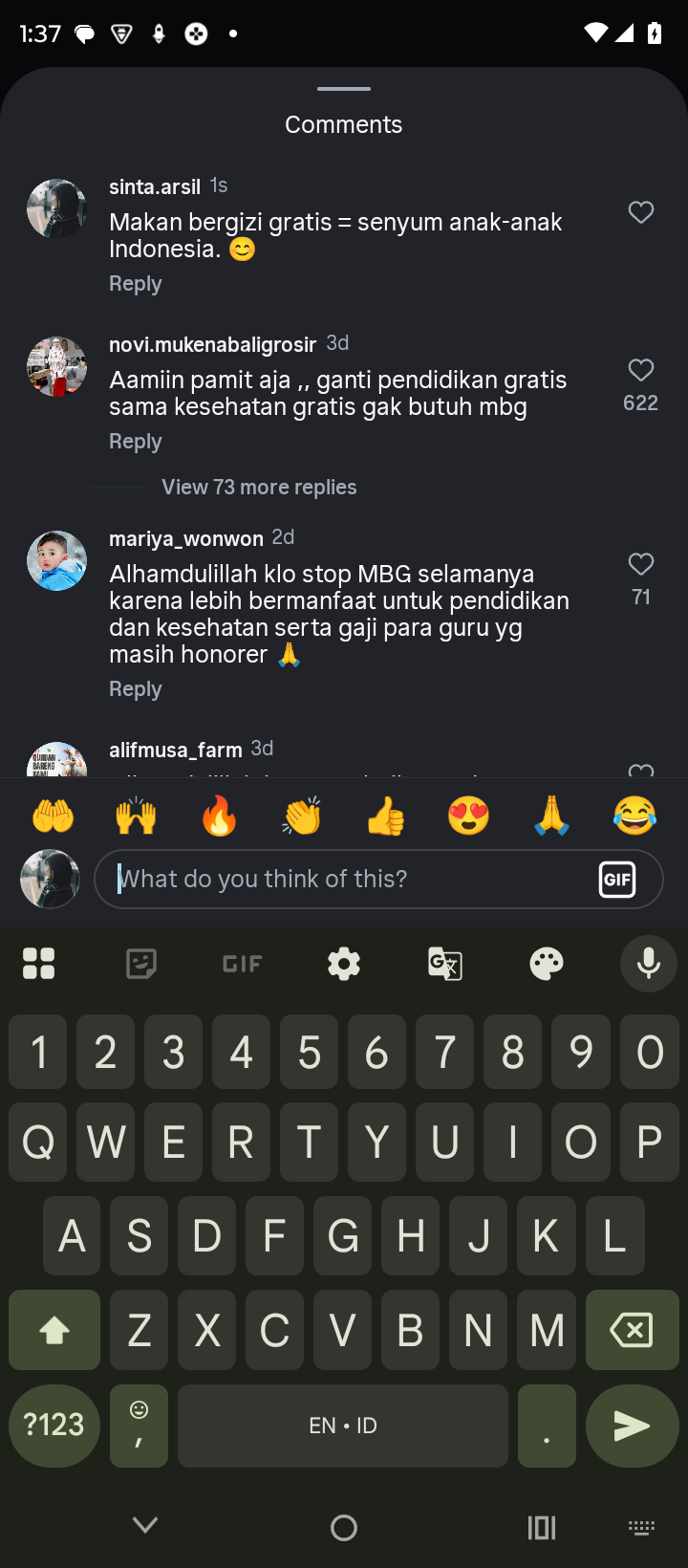Open keyboard translate tool
Image resolution: width=688 pixels, height=1568 pixels.
click(x=445, y=964)
